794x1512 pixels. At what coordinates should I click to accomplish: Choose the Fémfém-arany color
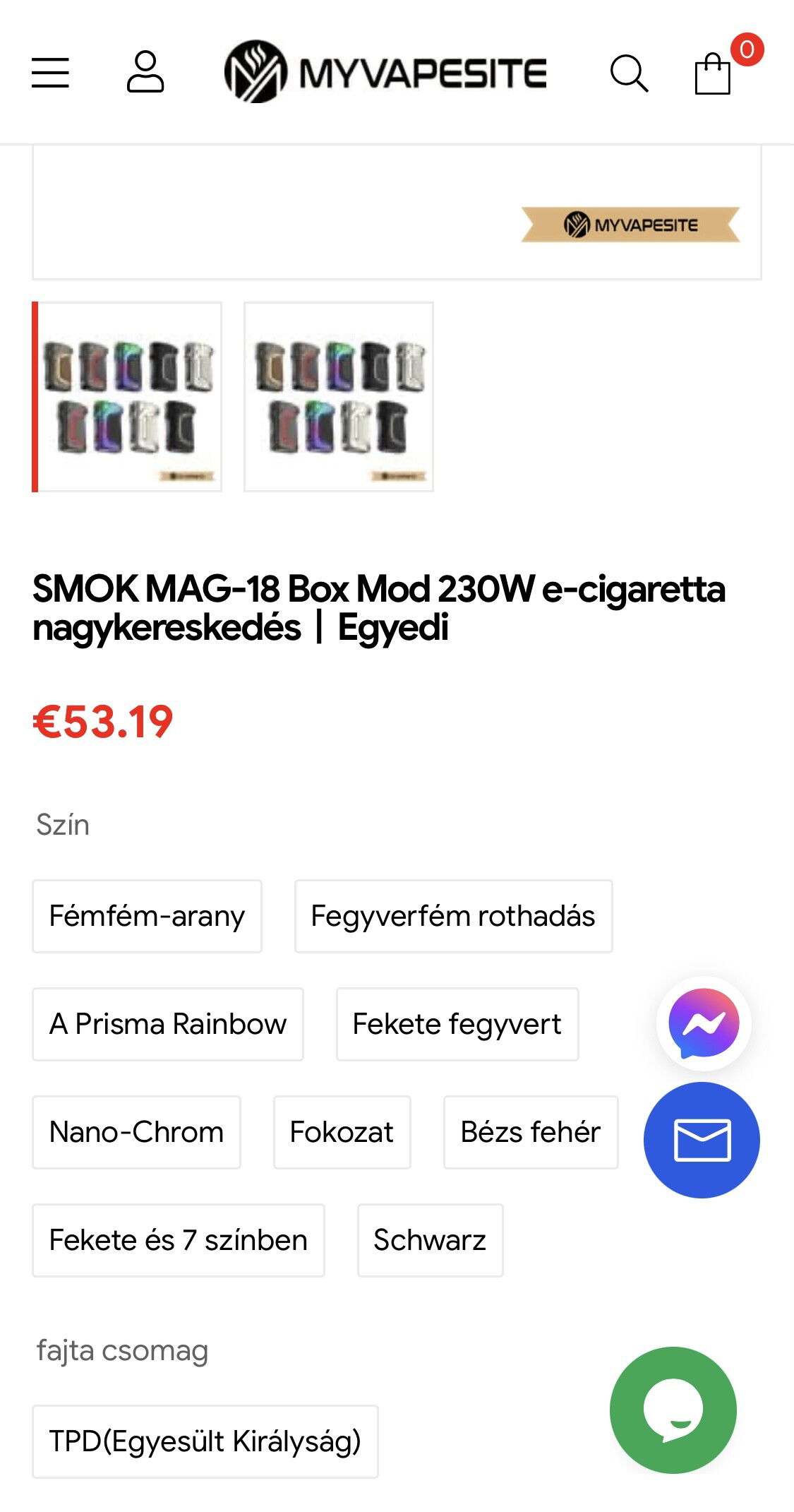[x=147, y=916]
